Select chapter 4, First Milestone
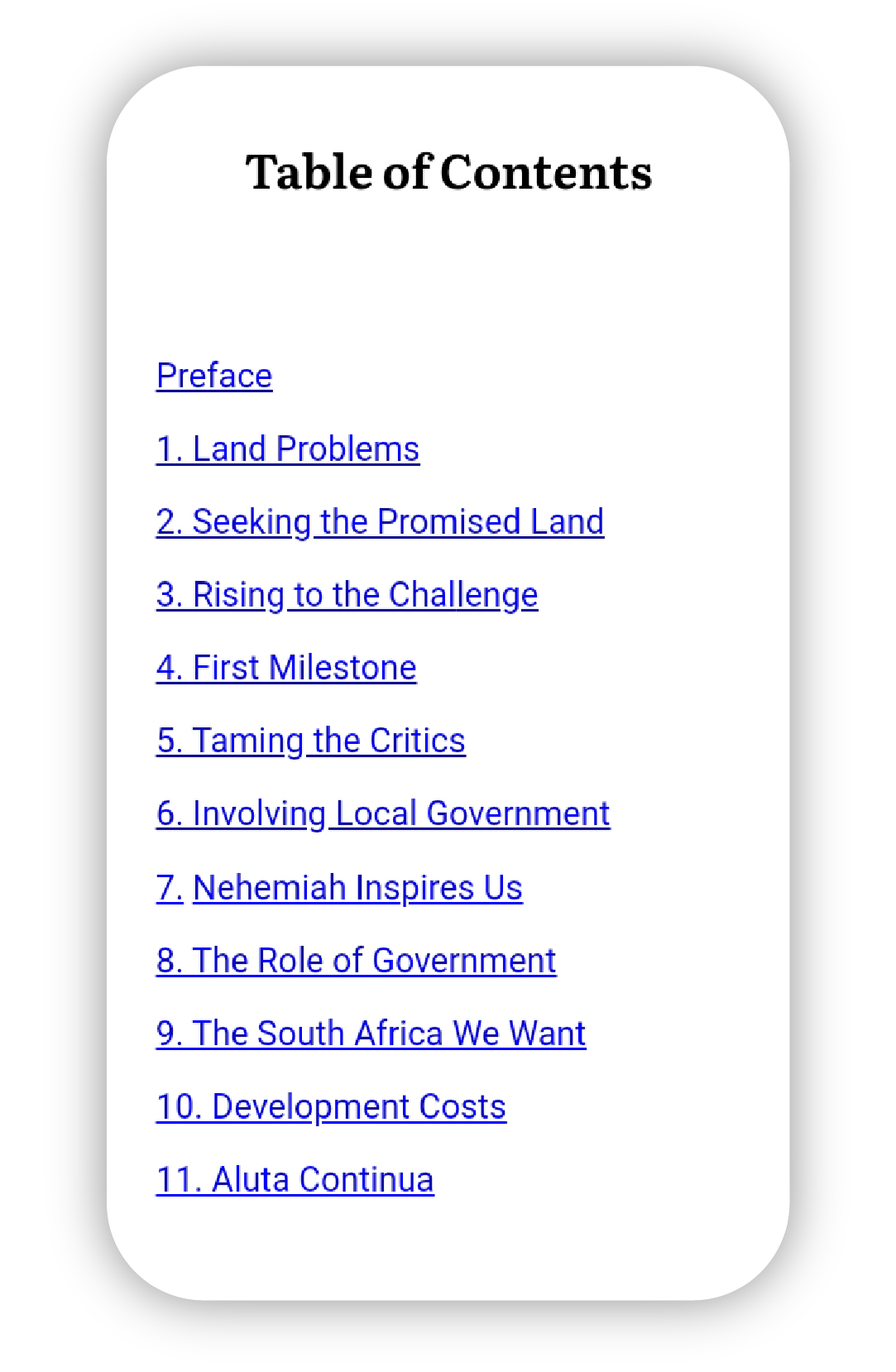The height and width of the screenshot is (1372, 896). (x=286, y=668)
